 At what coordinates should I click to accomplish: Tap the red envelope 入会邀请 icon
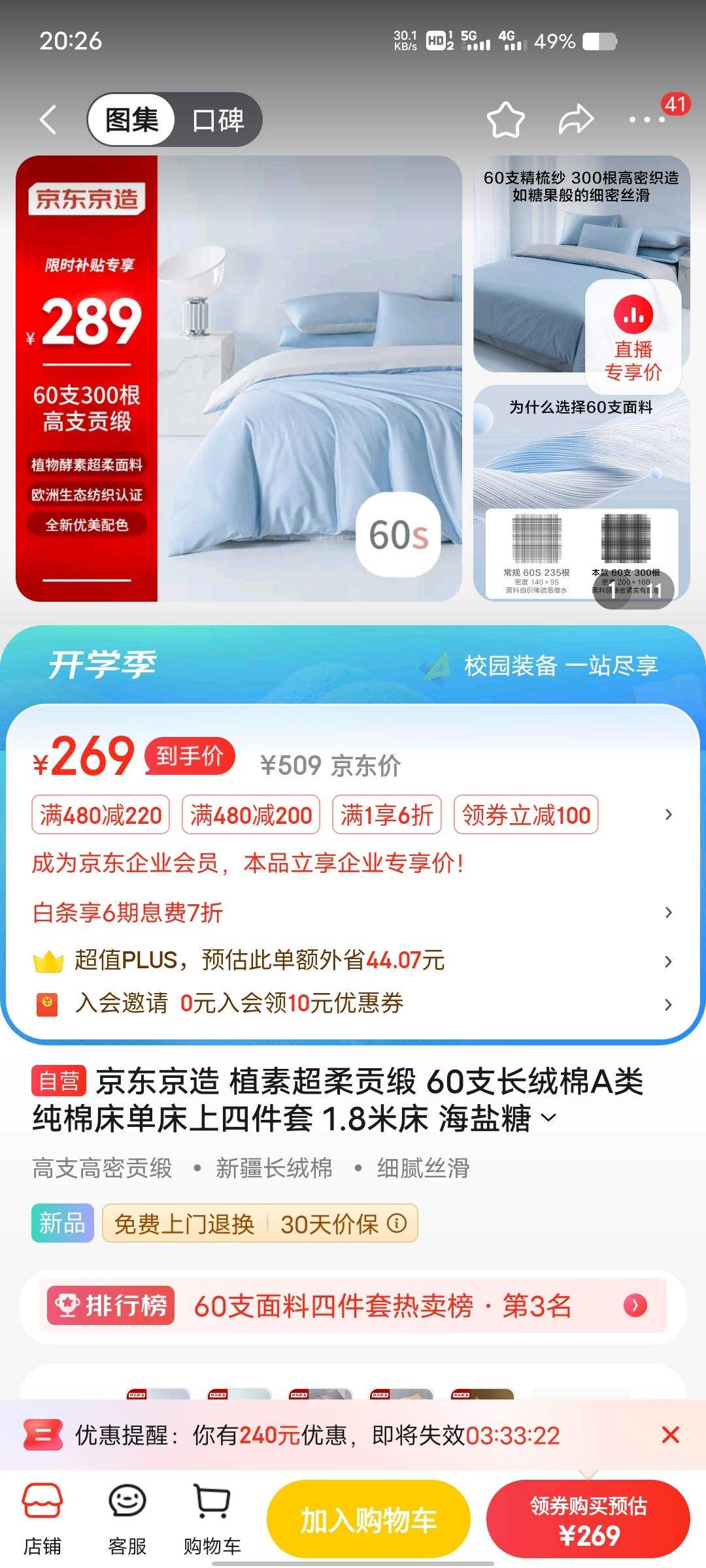pos(48,1005)
